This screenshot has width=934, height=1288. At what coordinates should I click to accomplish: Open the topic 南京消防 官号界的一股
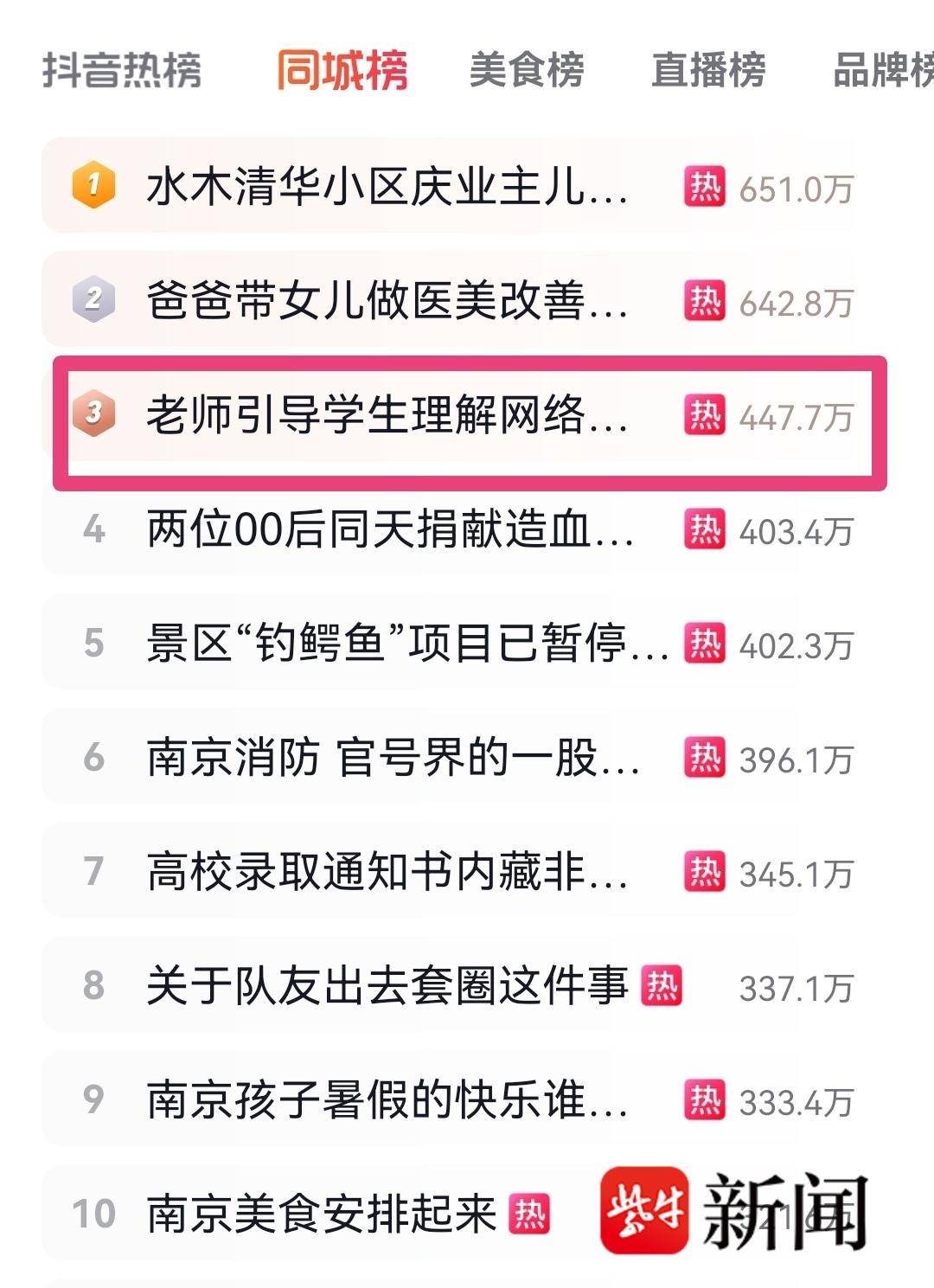tap(393, 759)
